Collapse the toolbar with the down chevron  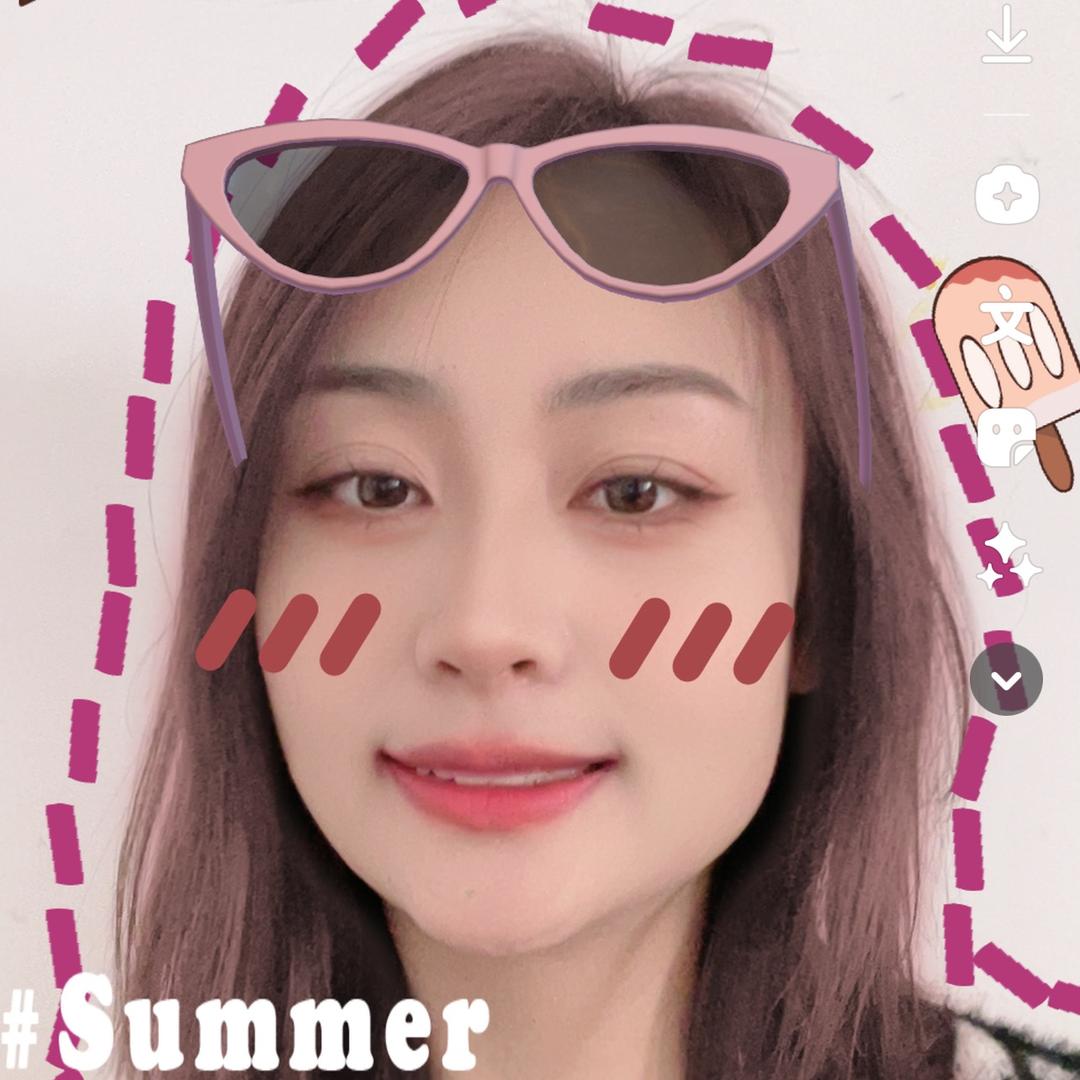coord(1006,680)
